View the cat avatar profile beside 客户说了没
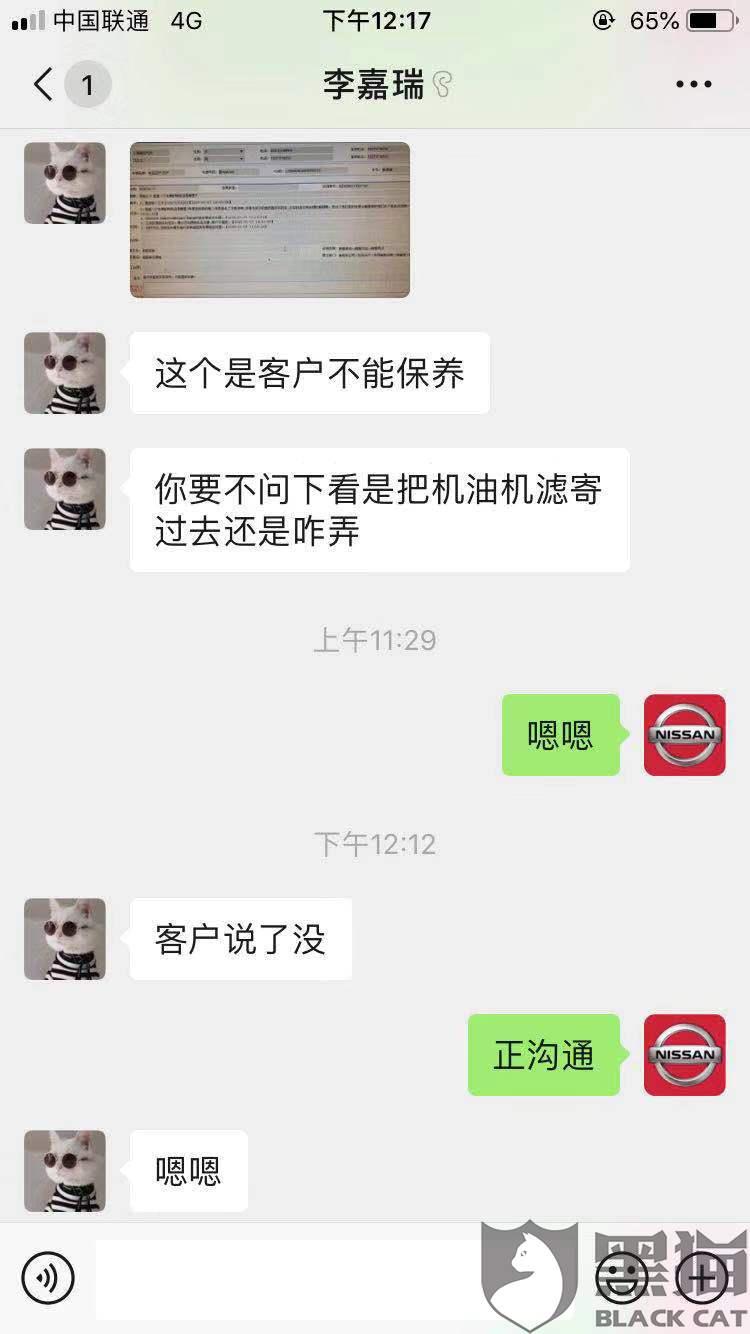The height and width of the screenshot is (1334, 750). point(65,939)
